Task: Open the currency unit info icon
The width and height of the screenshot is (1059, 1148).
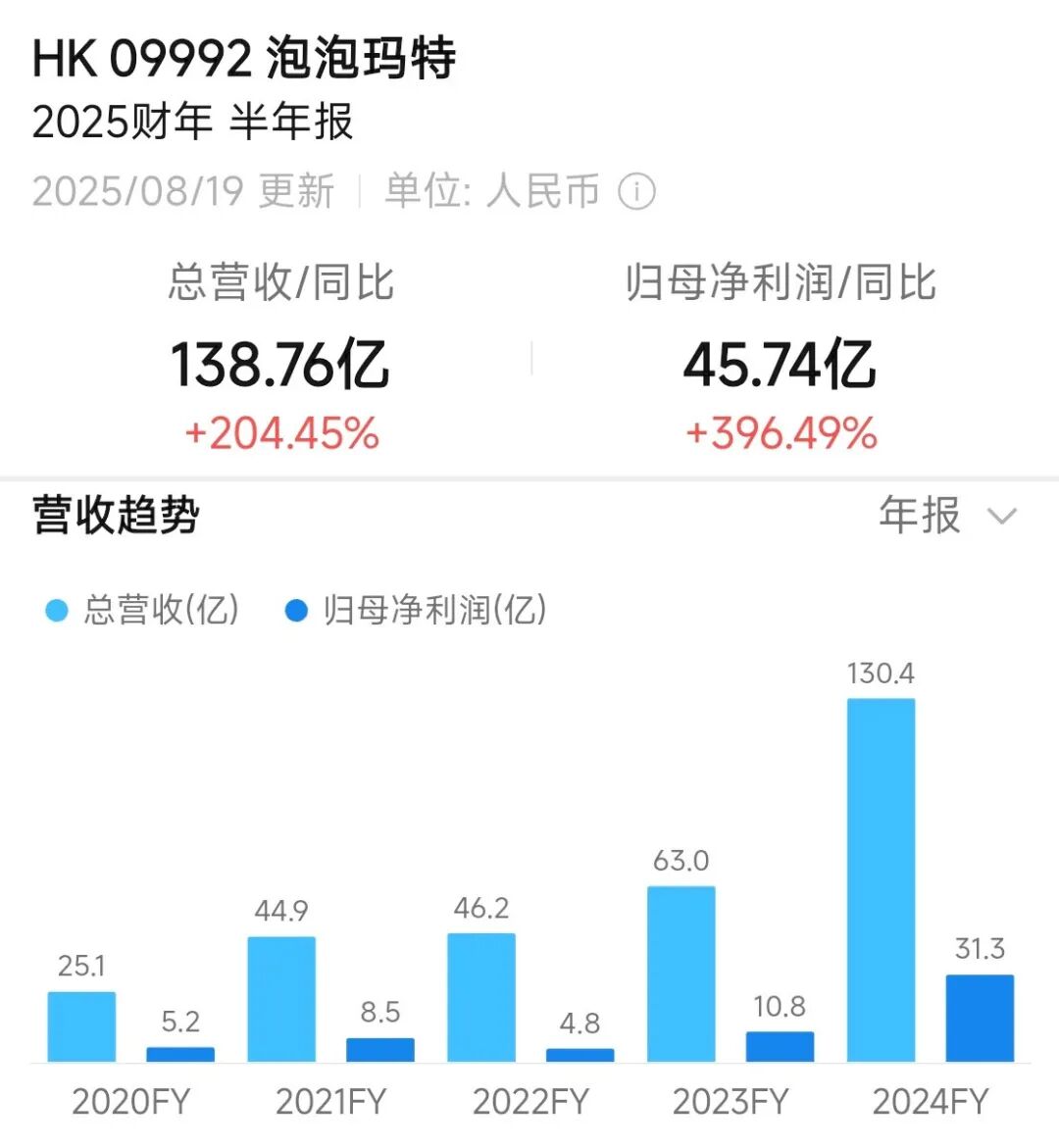Action: [x=636, y=191]
